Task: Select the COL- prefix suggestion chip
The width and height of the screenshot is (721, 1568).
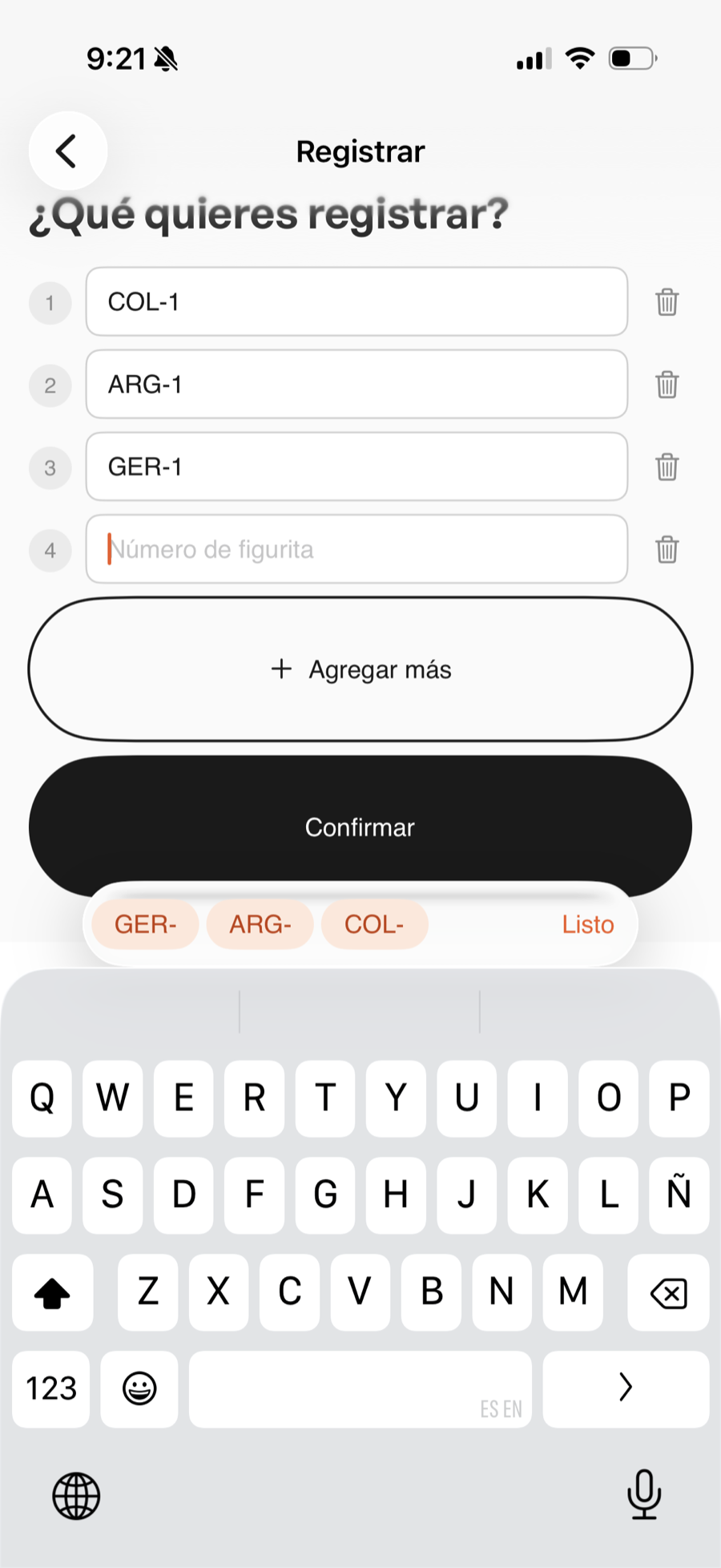Action: click(x=374, y=924)
